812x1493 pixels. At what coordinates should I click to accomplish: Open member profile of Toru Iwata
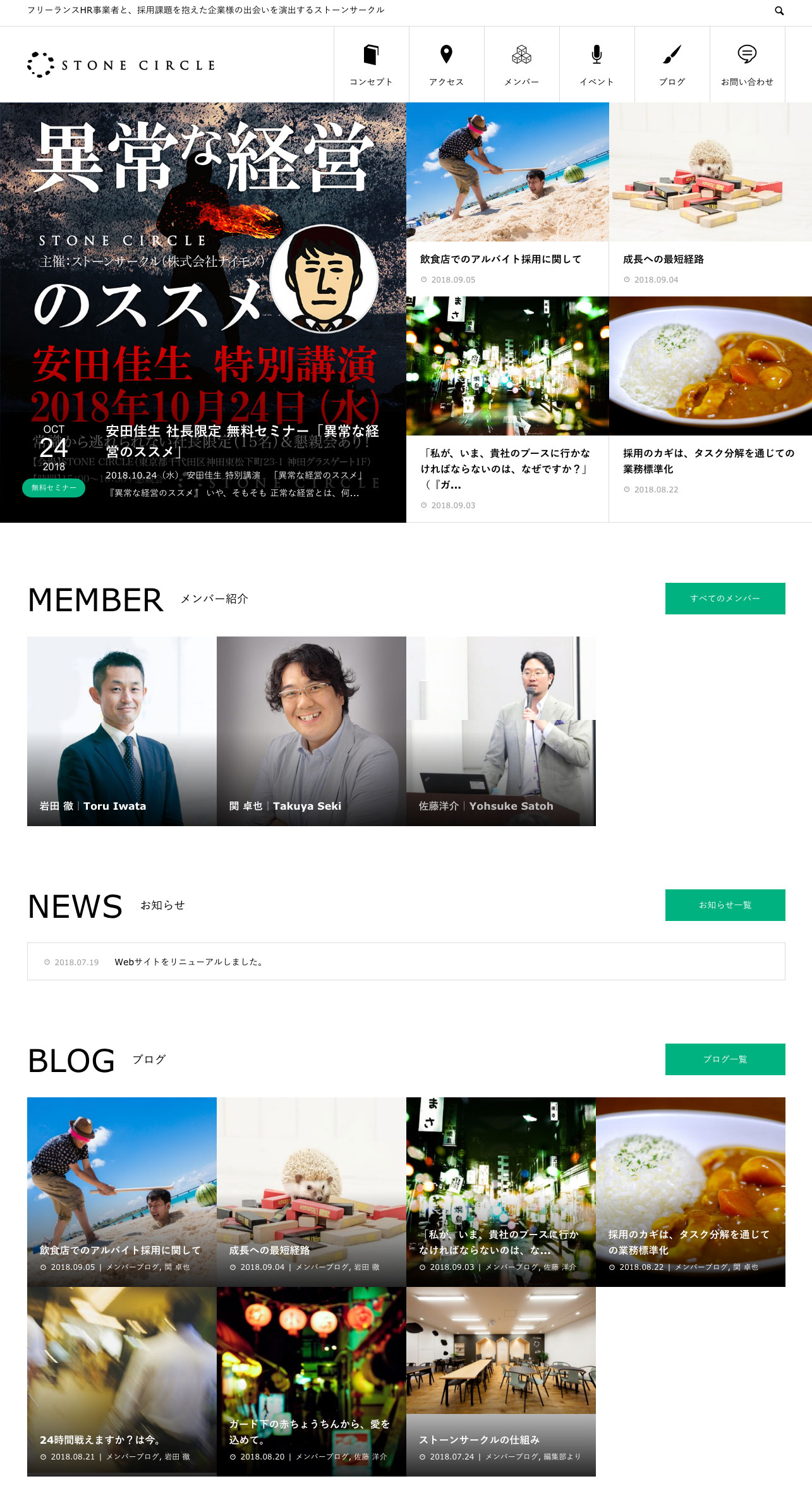[x=122, y=731]
